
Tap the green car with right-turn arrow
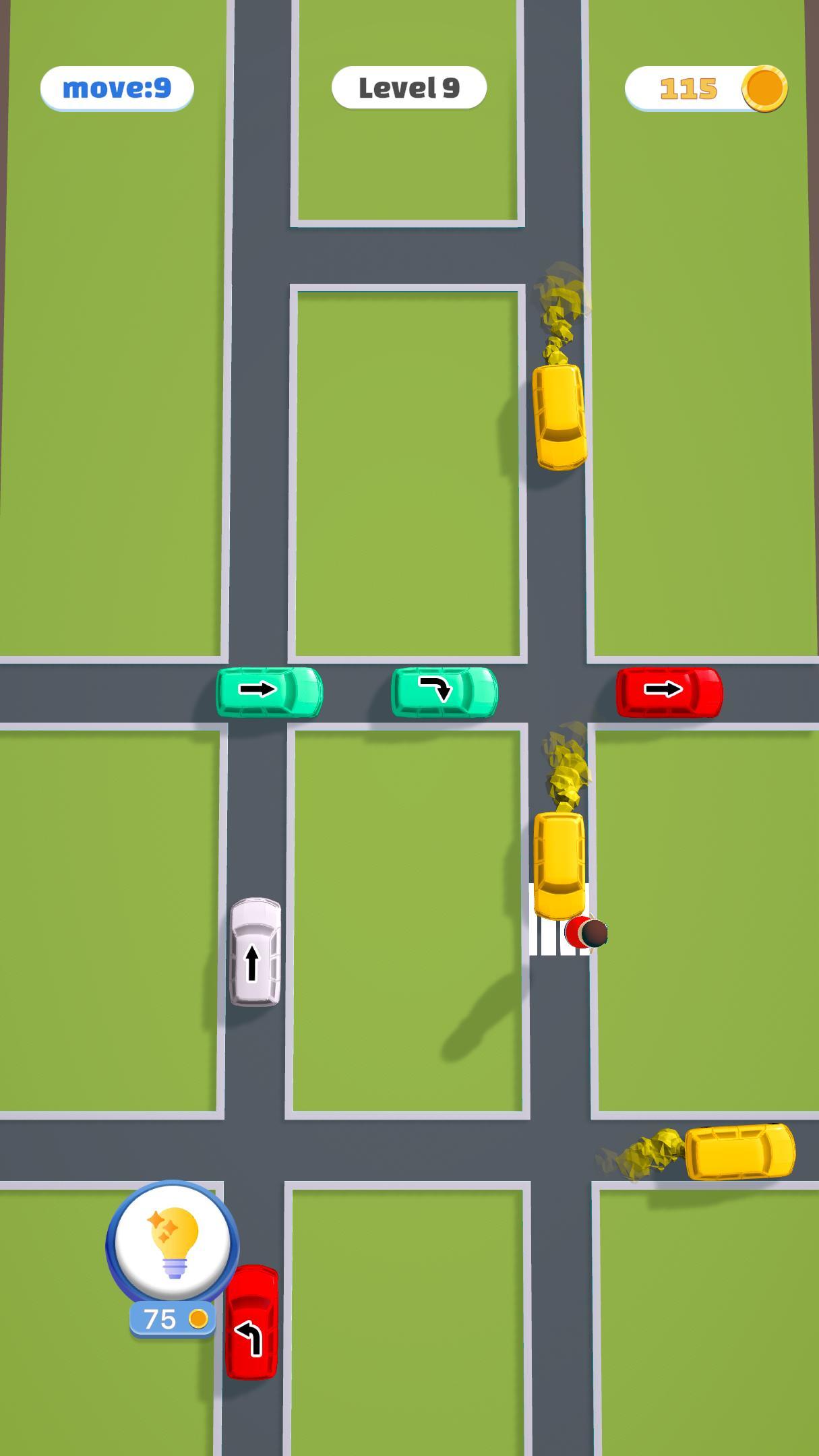[444, 692]
